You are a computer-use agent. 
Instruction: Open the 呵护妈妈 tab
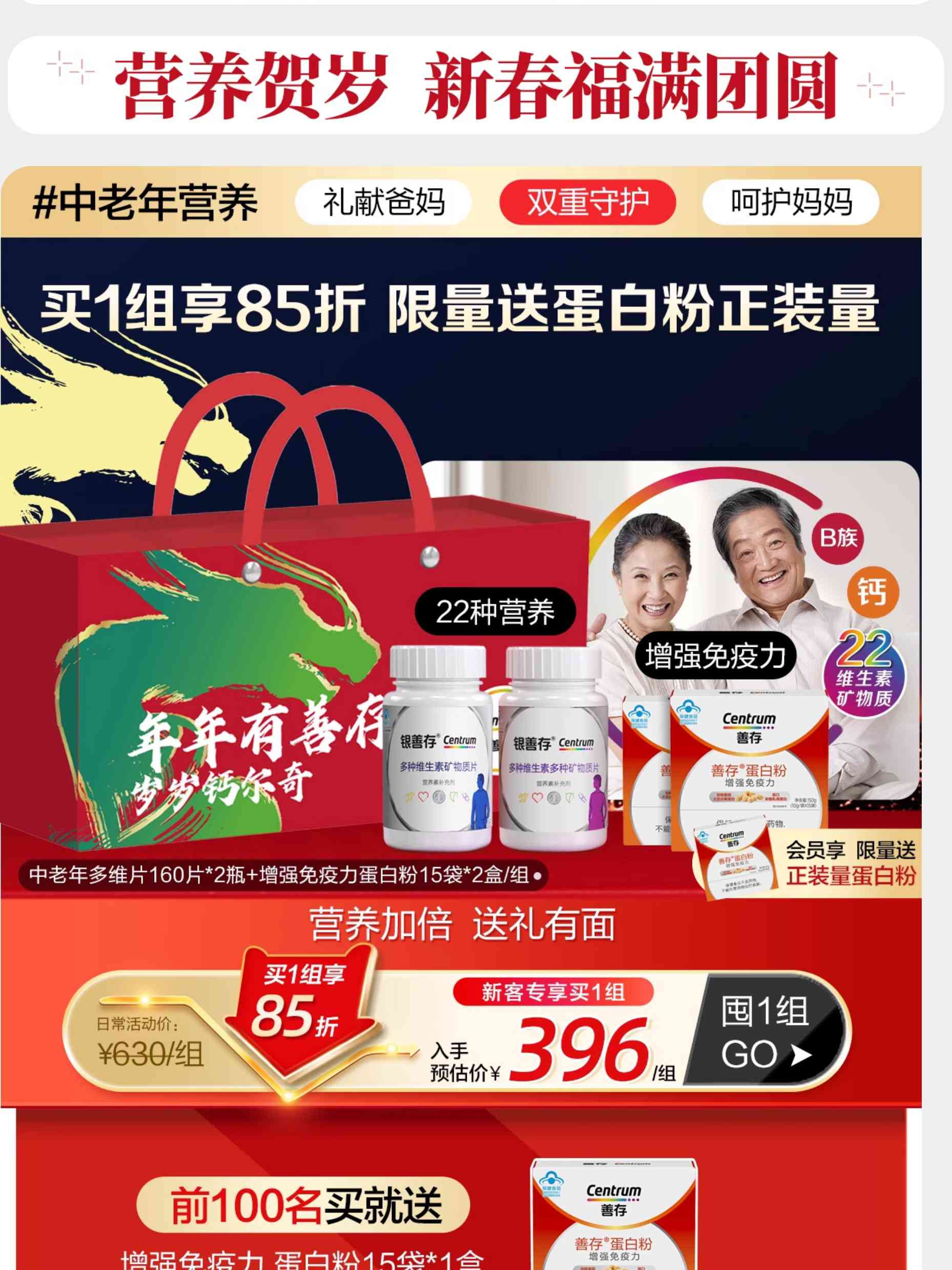point(791,202)
